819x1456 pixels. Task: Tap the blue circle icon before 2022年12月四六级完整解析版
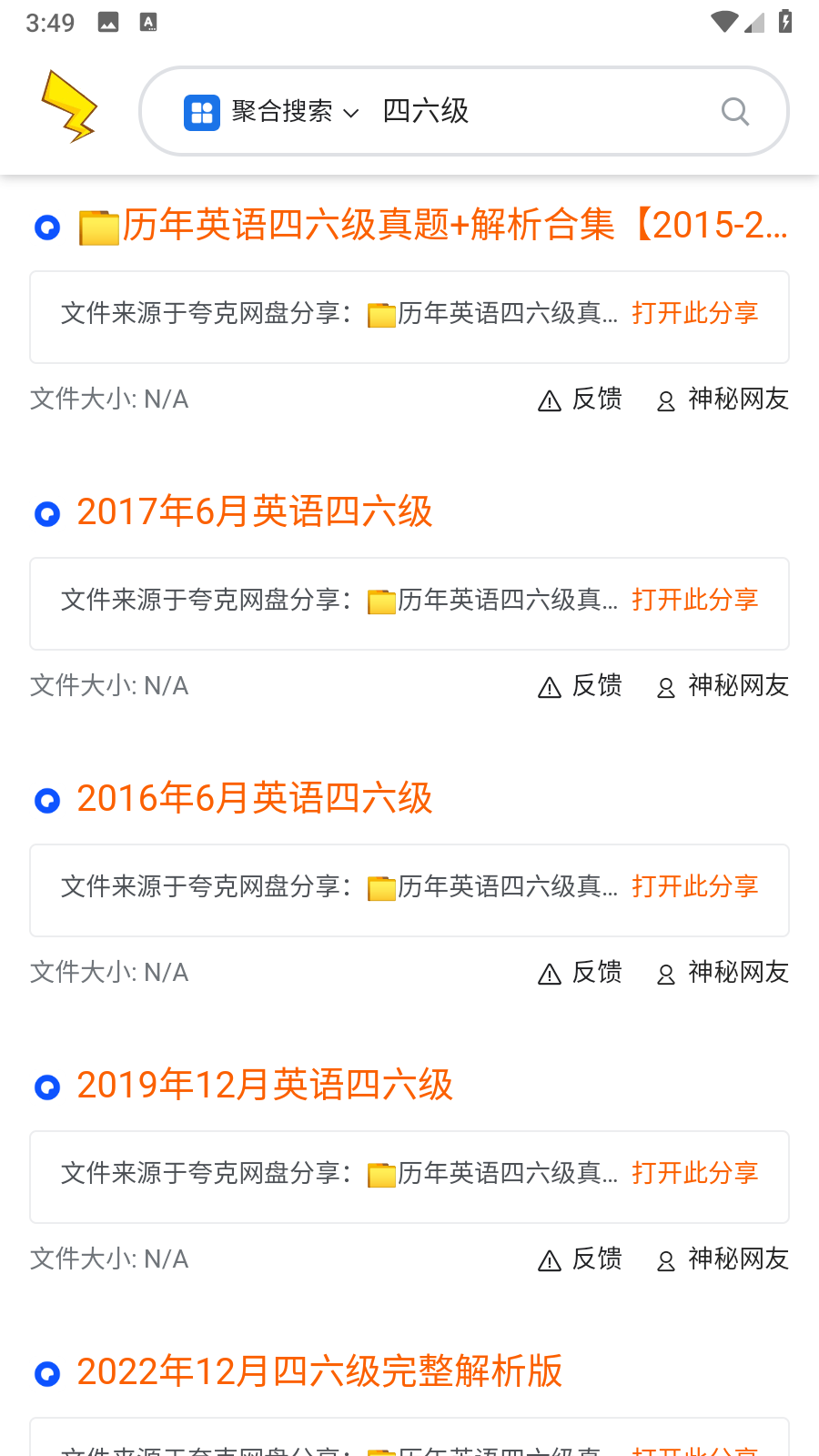(46, 1373)
